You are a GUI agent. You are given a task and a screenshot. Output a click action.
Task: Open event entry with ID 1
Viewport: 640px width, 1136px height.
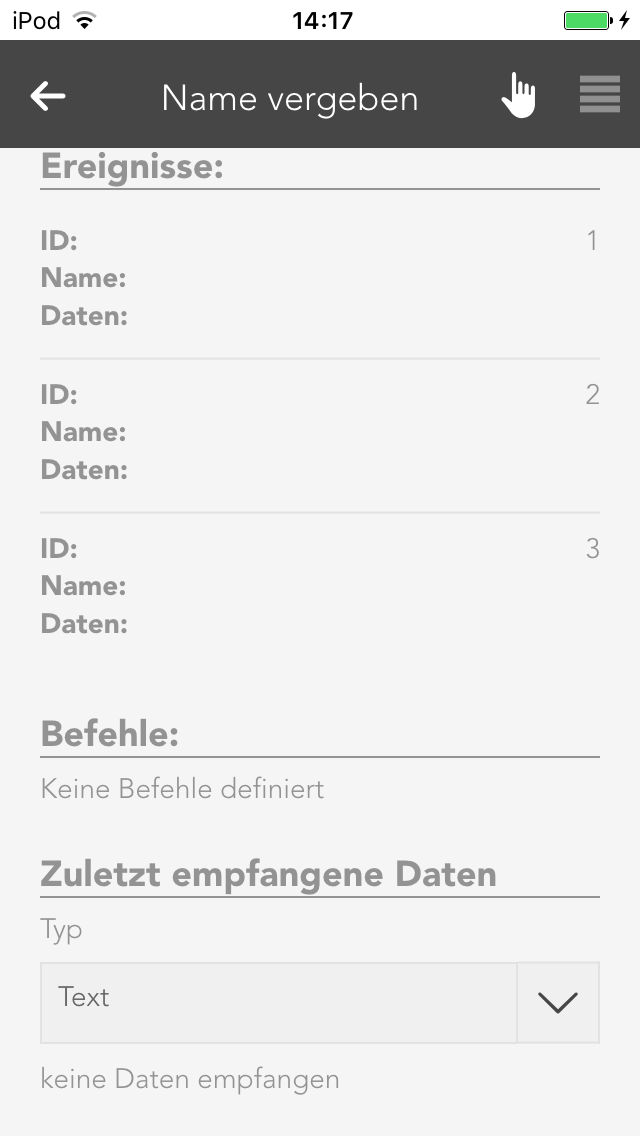[x=320, y=279]
